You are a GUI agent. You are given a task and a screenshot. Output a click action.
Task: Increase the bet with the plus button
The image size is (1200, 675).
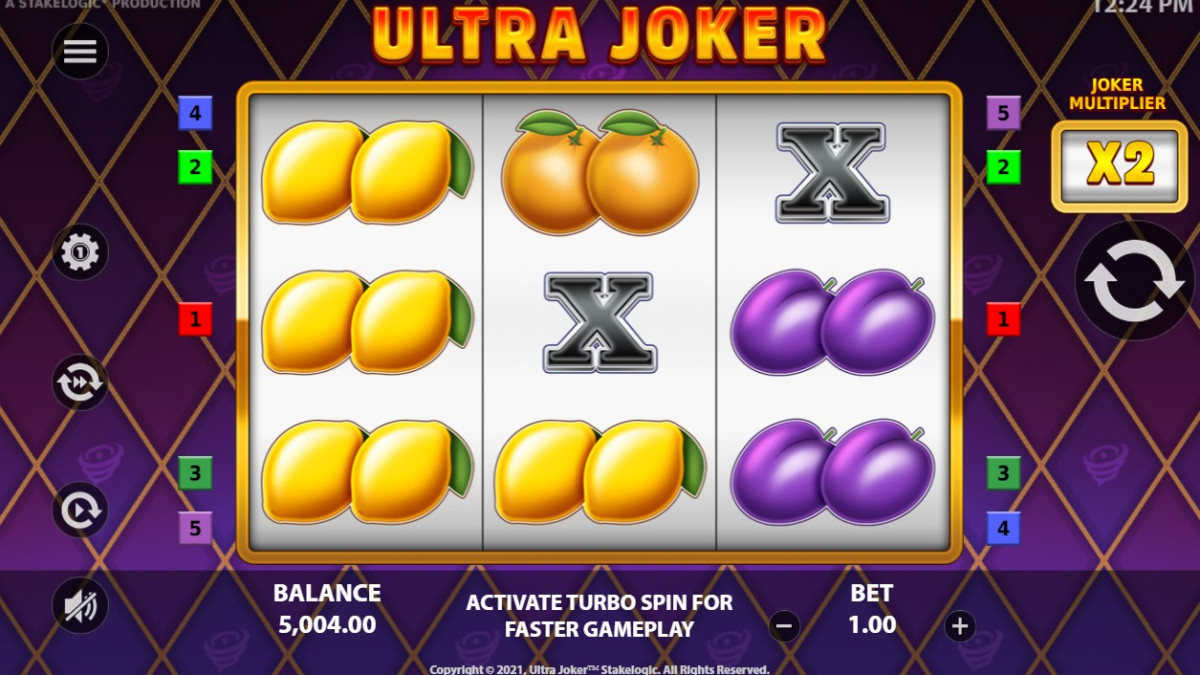[x=960, y=626]
